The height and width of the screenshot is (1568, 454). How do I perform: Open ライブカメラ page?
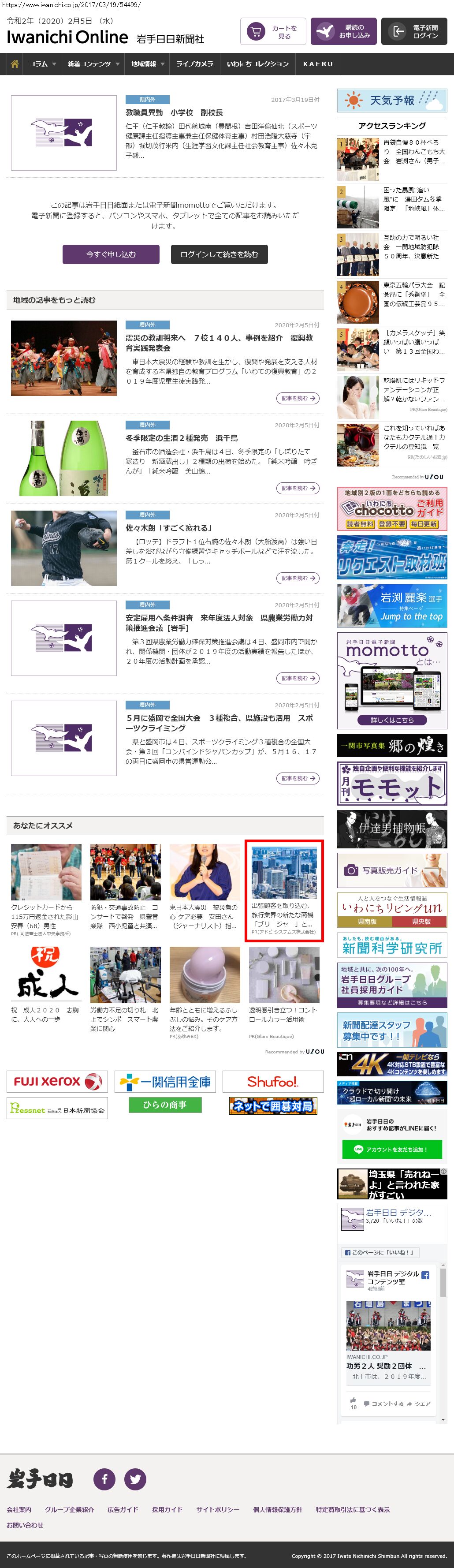[195, 64]
